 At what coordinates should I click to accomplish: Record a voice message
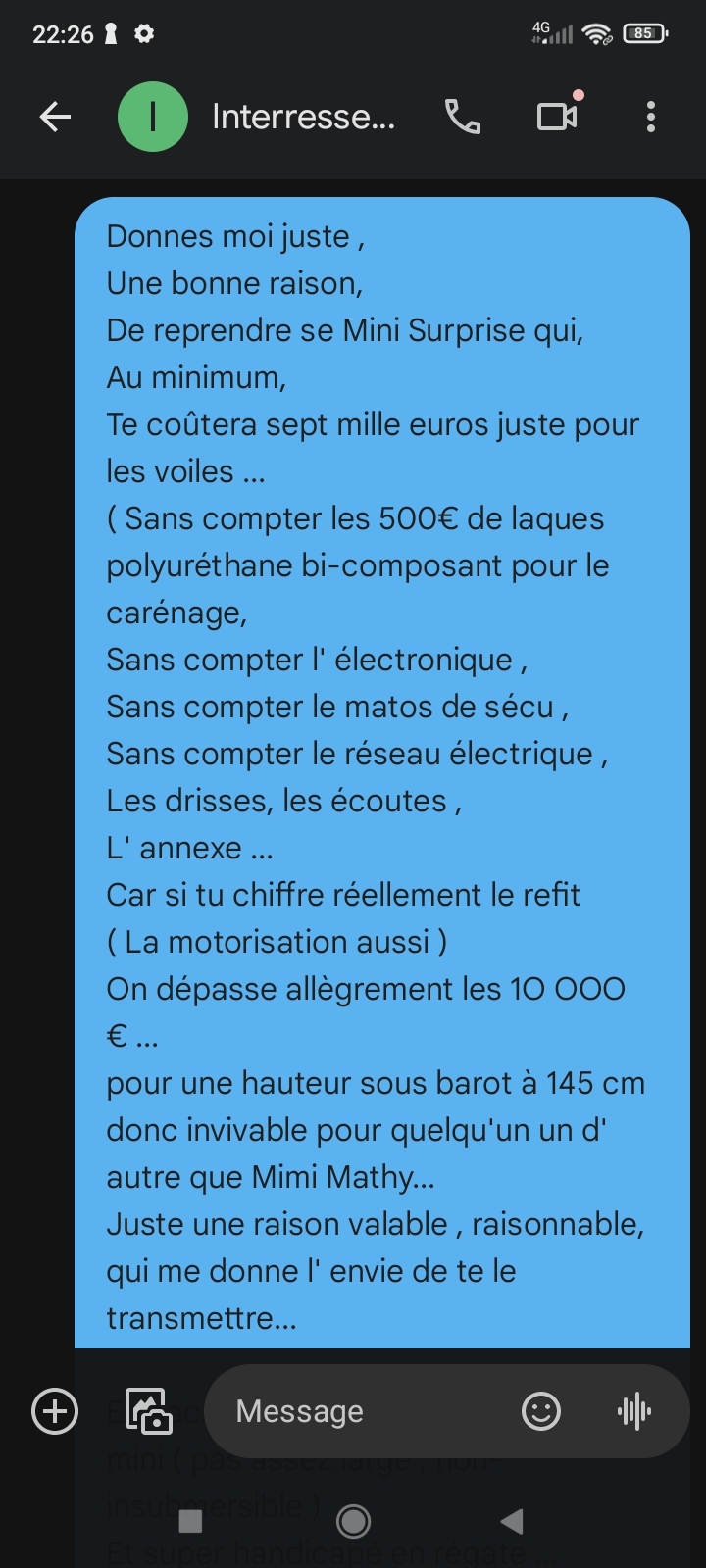634,1411
